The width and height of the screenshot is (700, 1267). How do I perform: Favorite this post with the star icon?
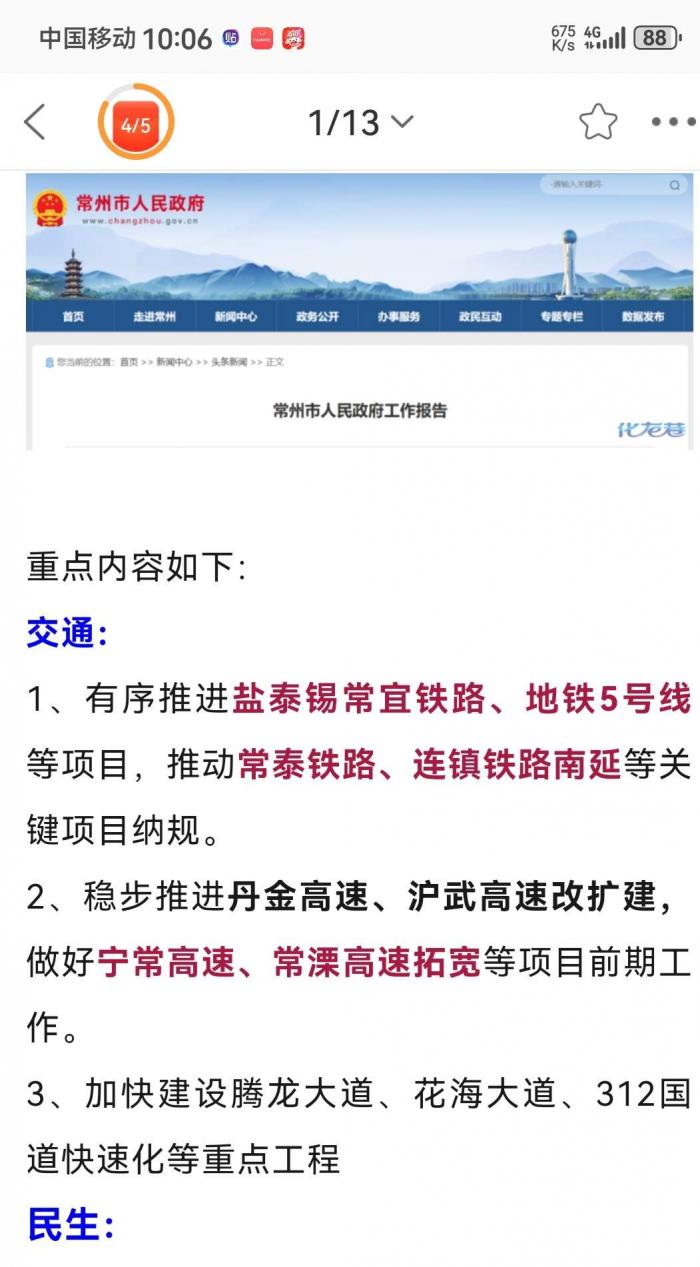coord(598,123)
